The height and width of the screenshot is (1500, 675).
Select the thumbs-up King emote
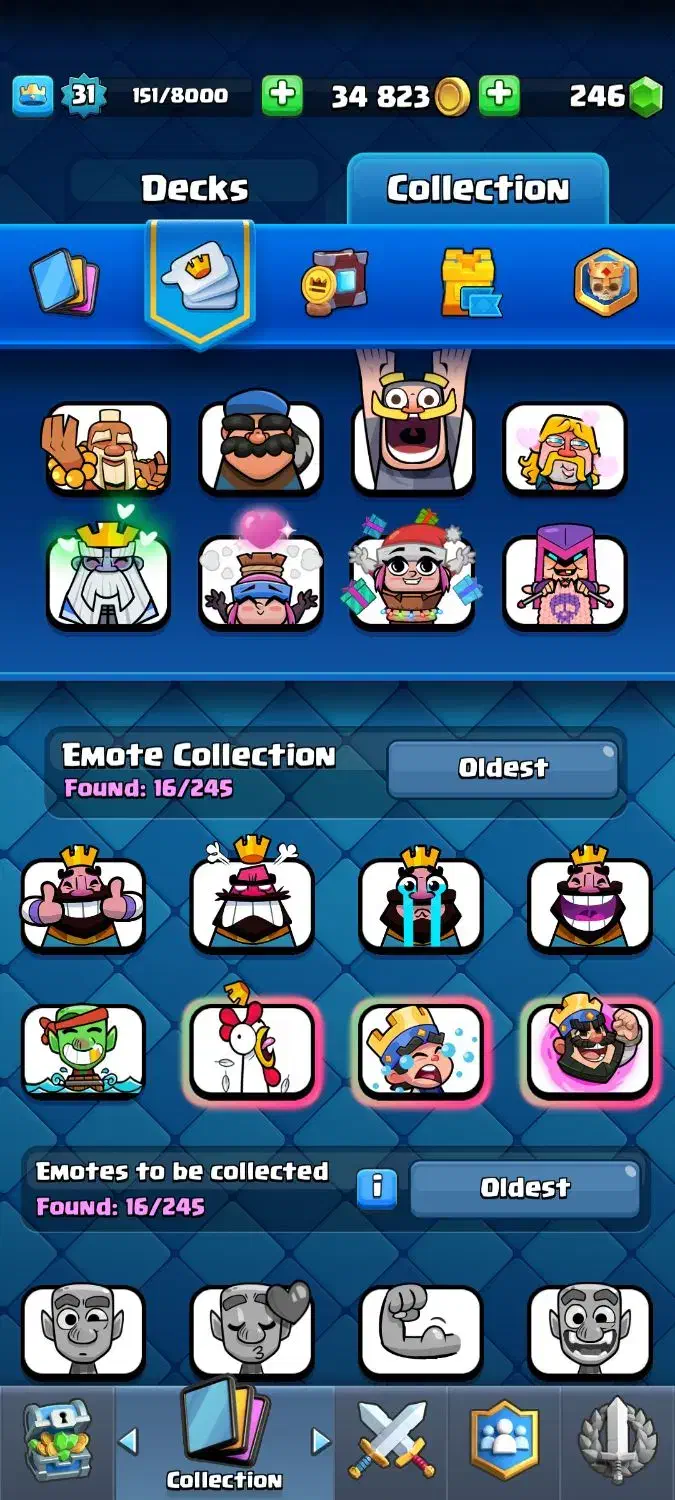click(x=83, y=899)
